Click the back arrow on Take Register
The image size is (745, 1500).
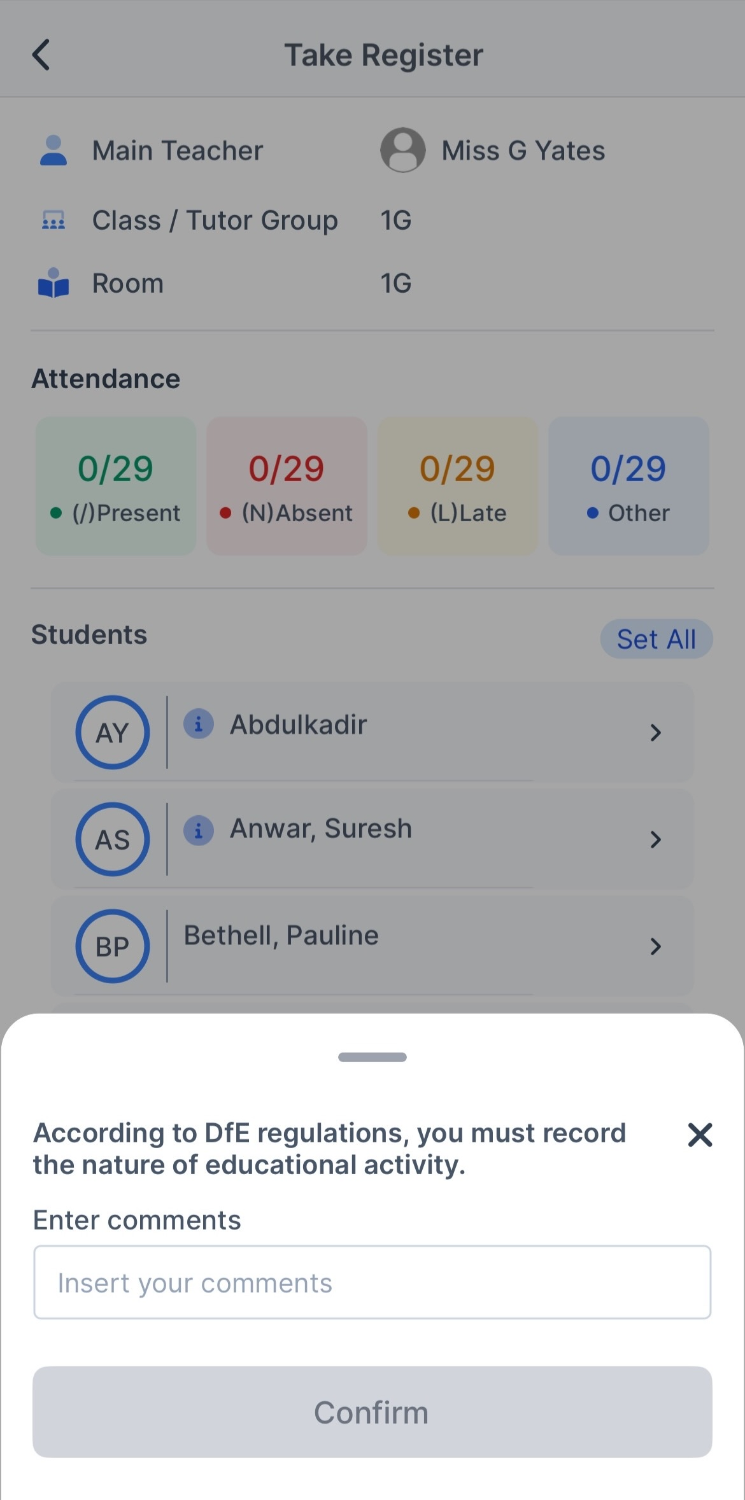40,55
